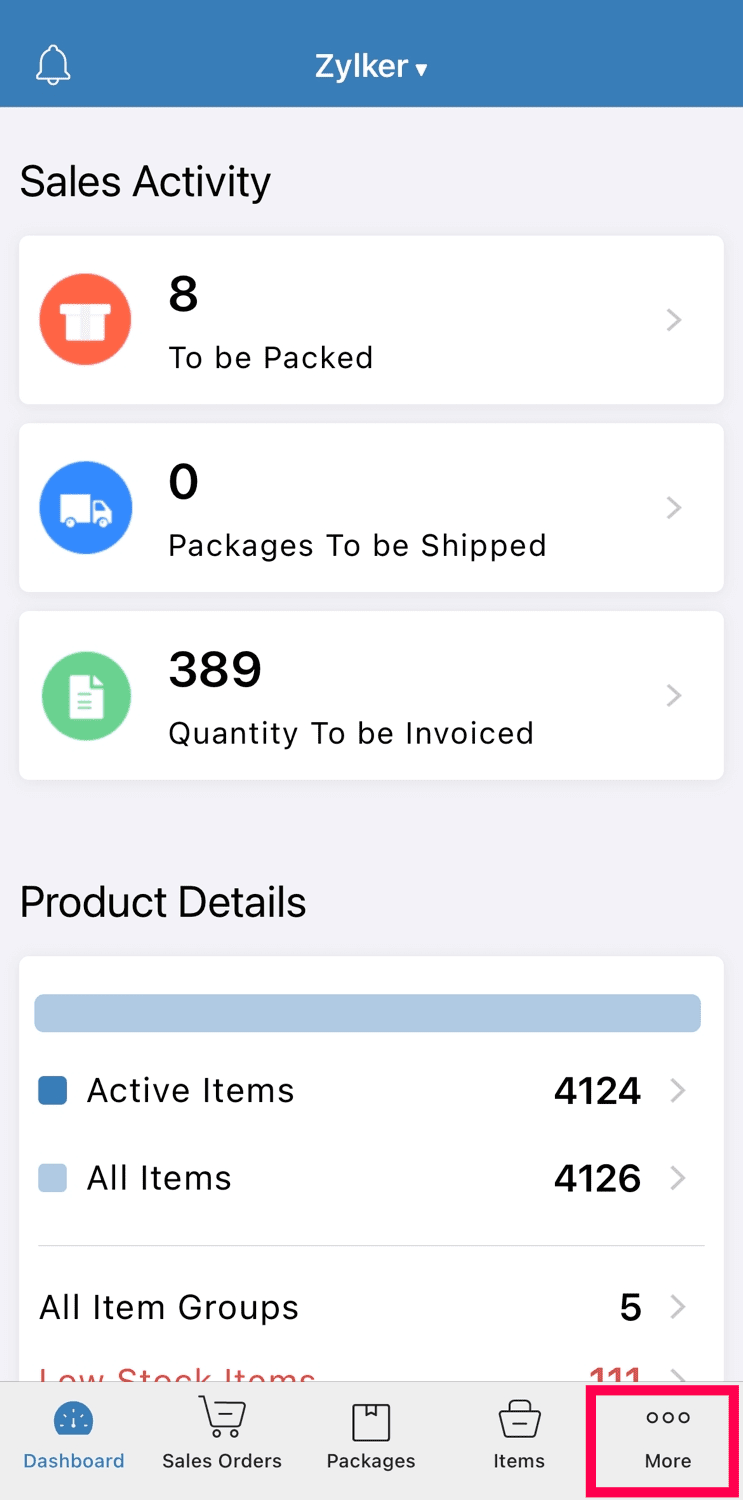Viewport: 743px width, 1500px height.
Task: Tap the blue Active Items legend square
Action: click(x=52, y=1090)
